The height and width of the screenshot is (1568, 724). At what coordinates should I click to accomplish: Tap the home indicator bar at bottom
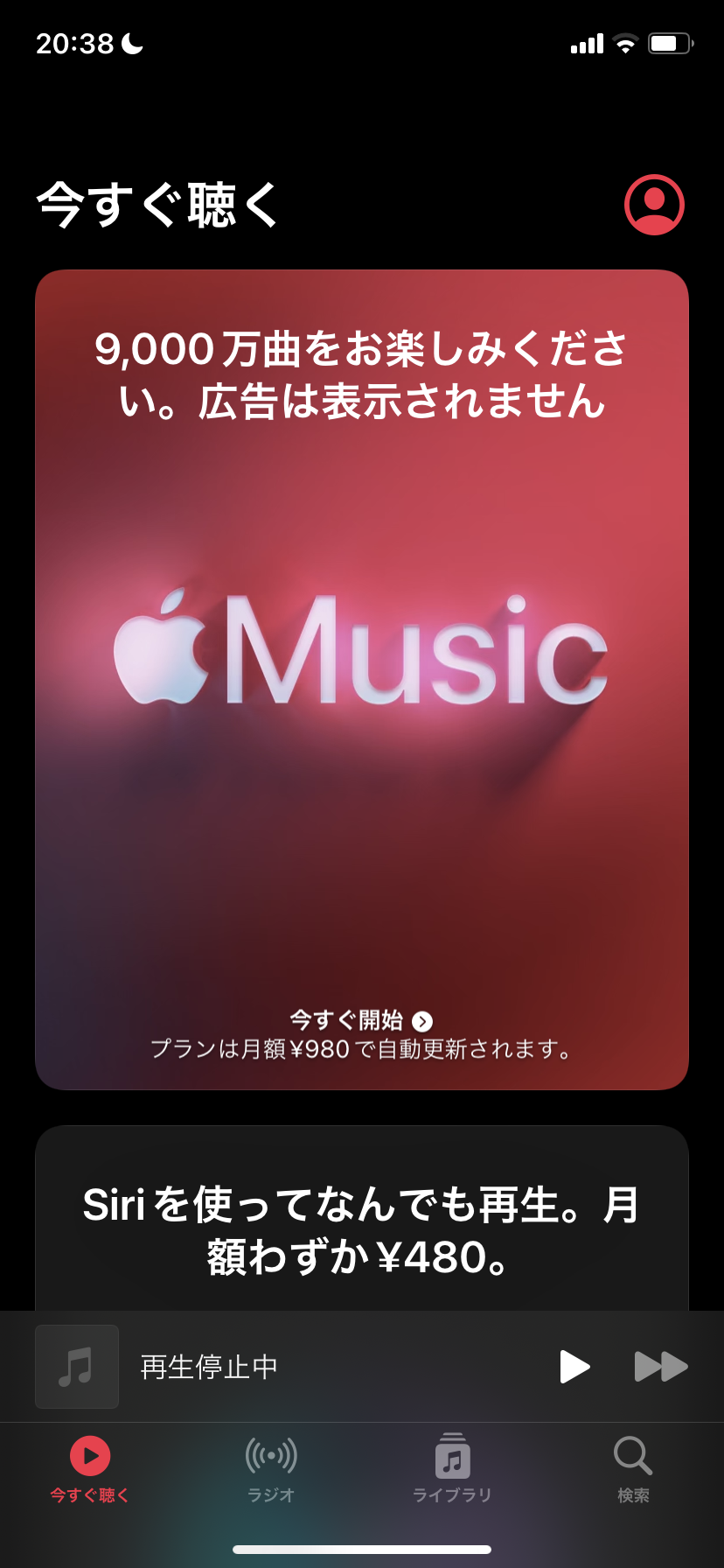(362, 1550)
